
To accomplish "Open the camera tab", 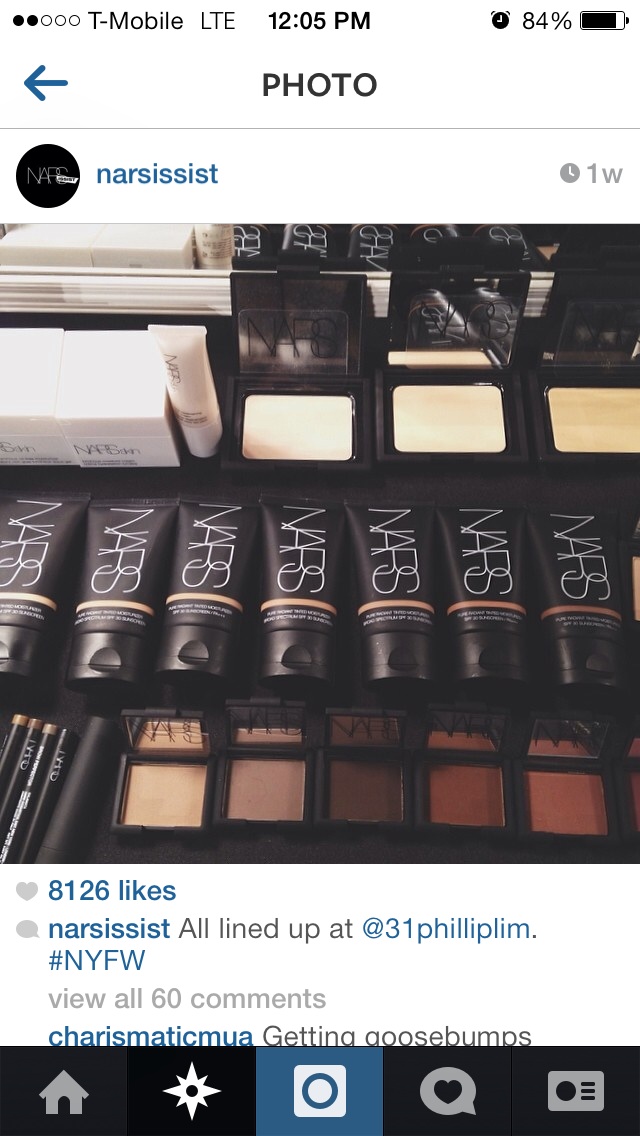I will (320, 1091).
